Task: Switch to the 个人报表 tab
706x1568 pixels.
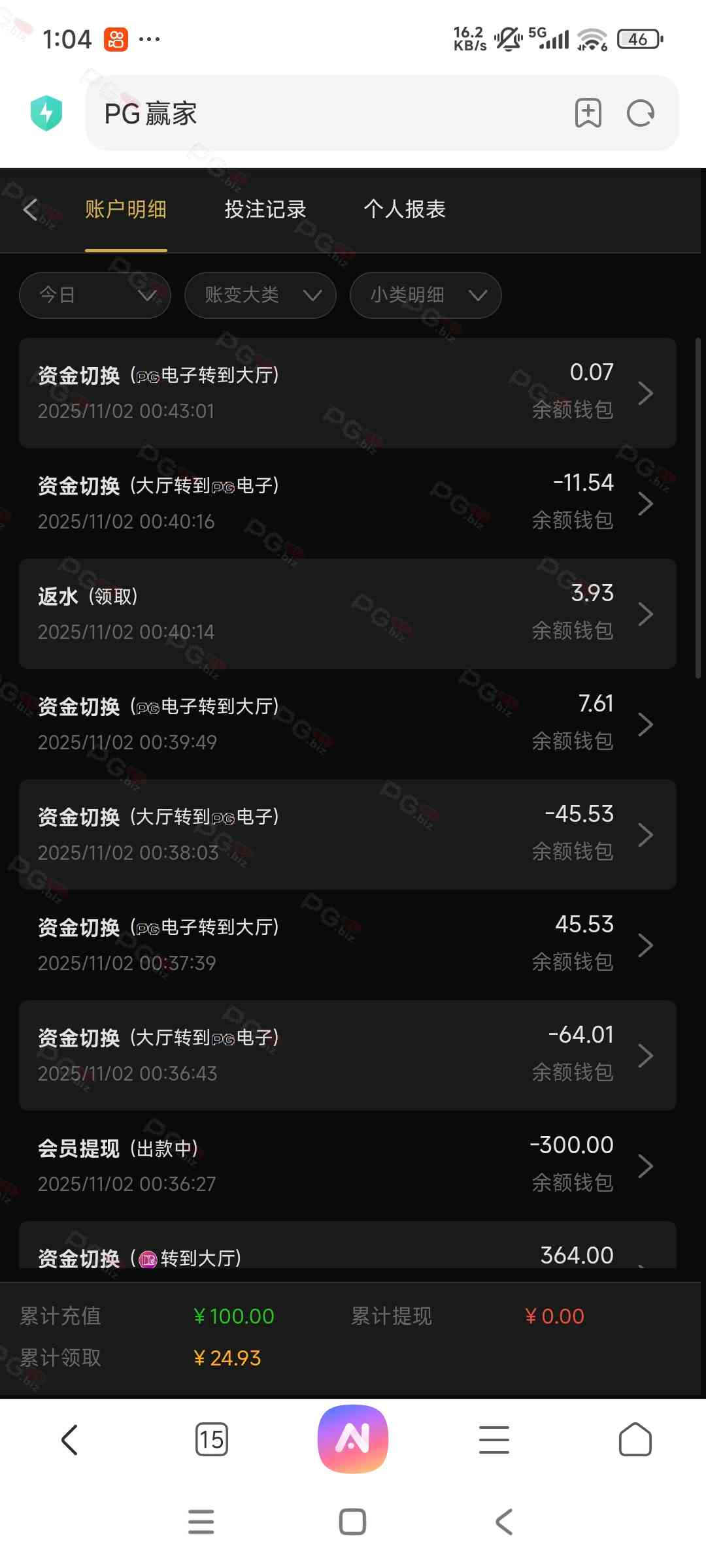Action: tap(405, 210)
